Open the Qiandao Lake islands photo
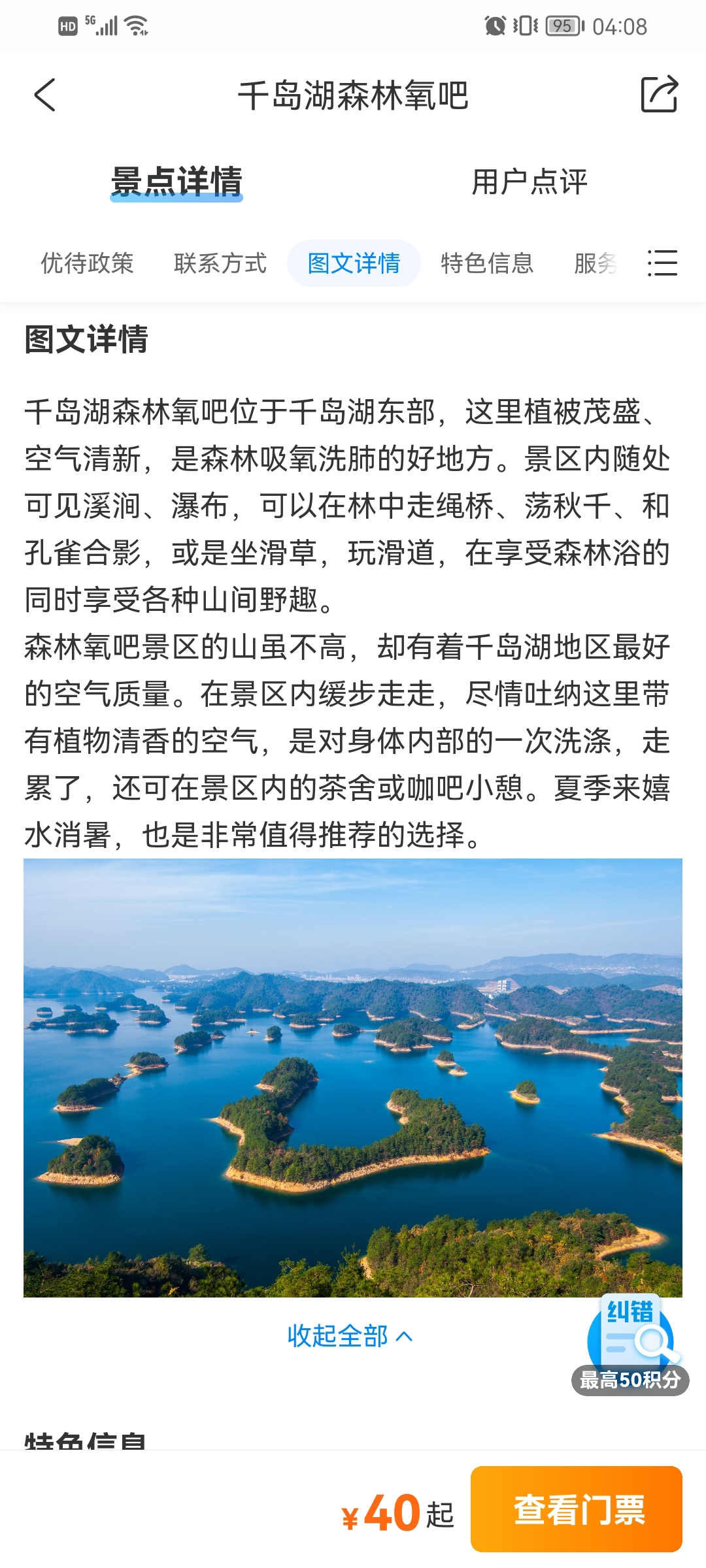706x1568 pixels. coord(353,1078)
